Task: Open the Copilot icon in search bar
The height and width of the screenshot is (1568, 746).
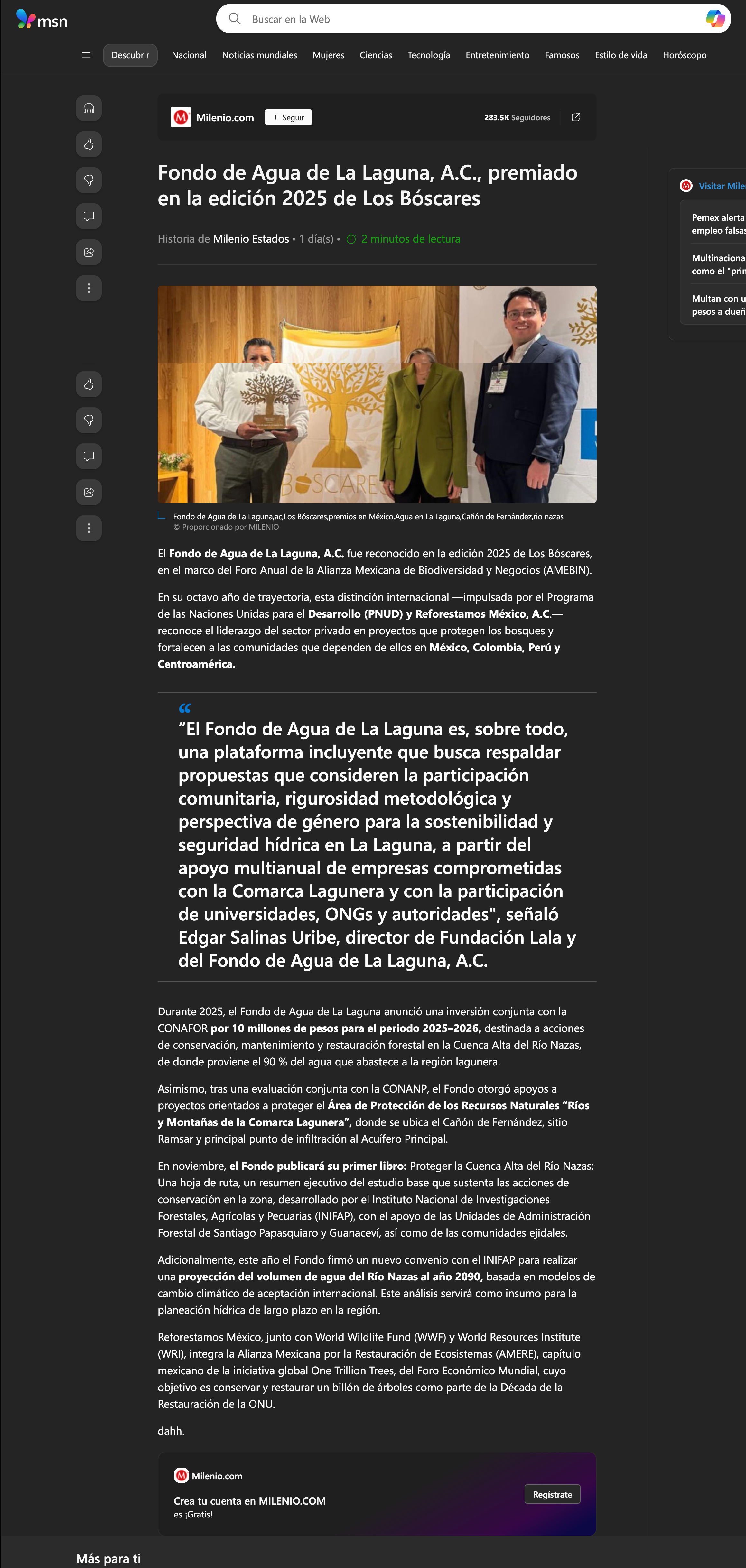Action: (715, 19)
